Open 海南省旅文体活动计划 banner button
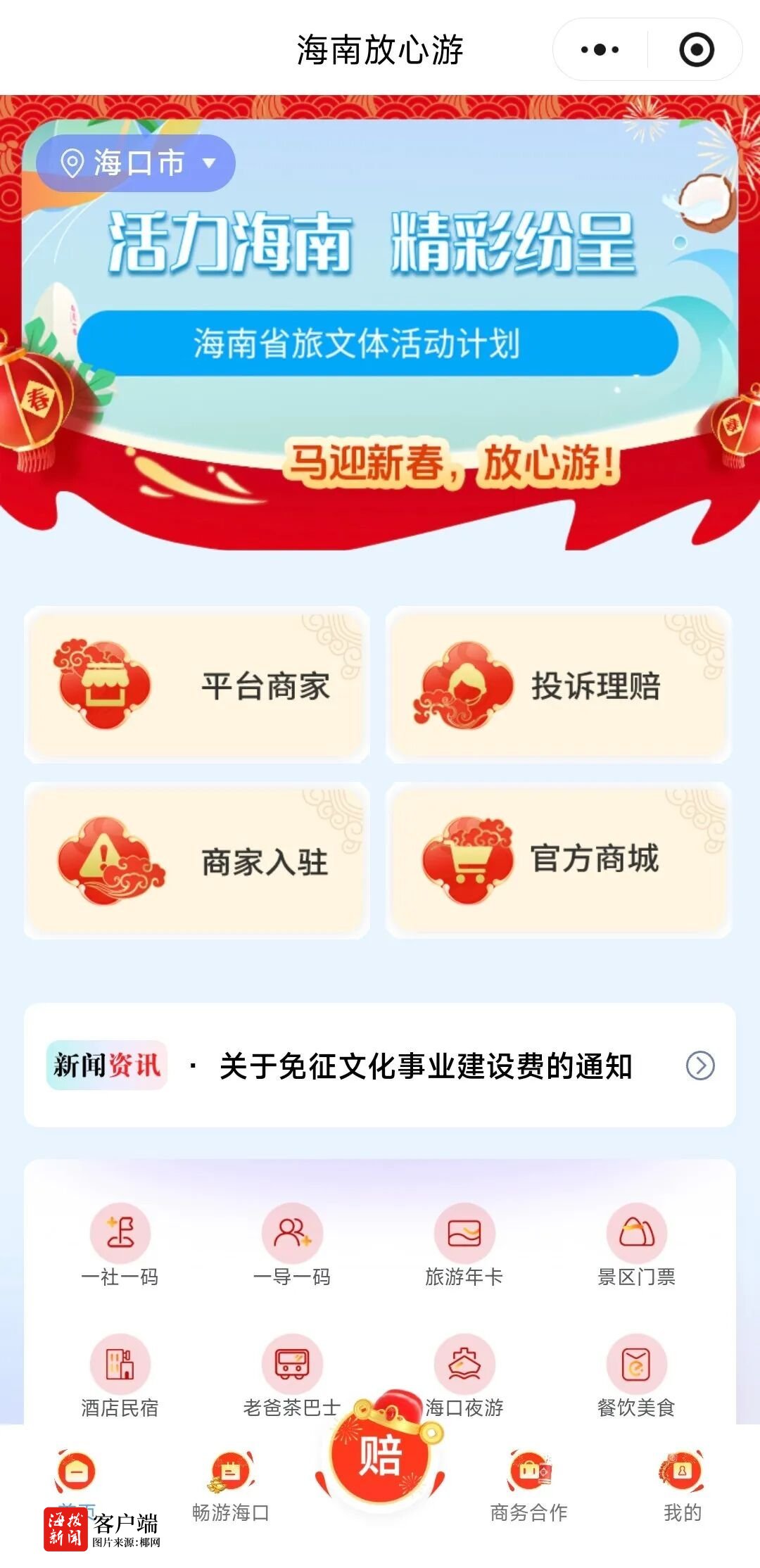Image resolution: width=760 pixels, height=1568 pixels. coord(378,343)
